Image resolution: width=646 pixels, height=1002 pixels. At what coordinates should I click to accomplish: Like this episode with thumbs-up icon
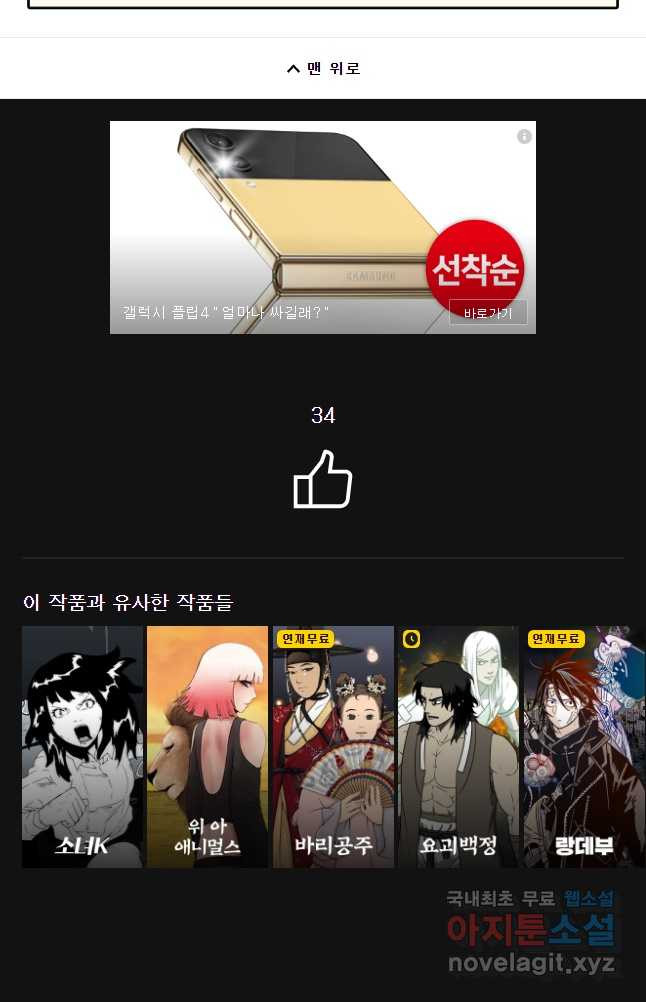(322, 480)
